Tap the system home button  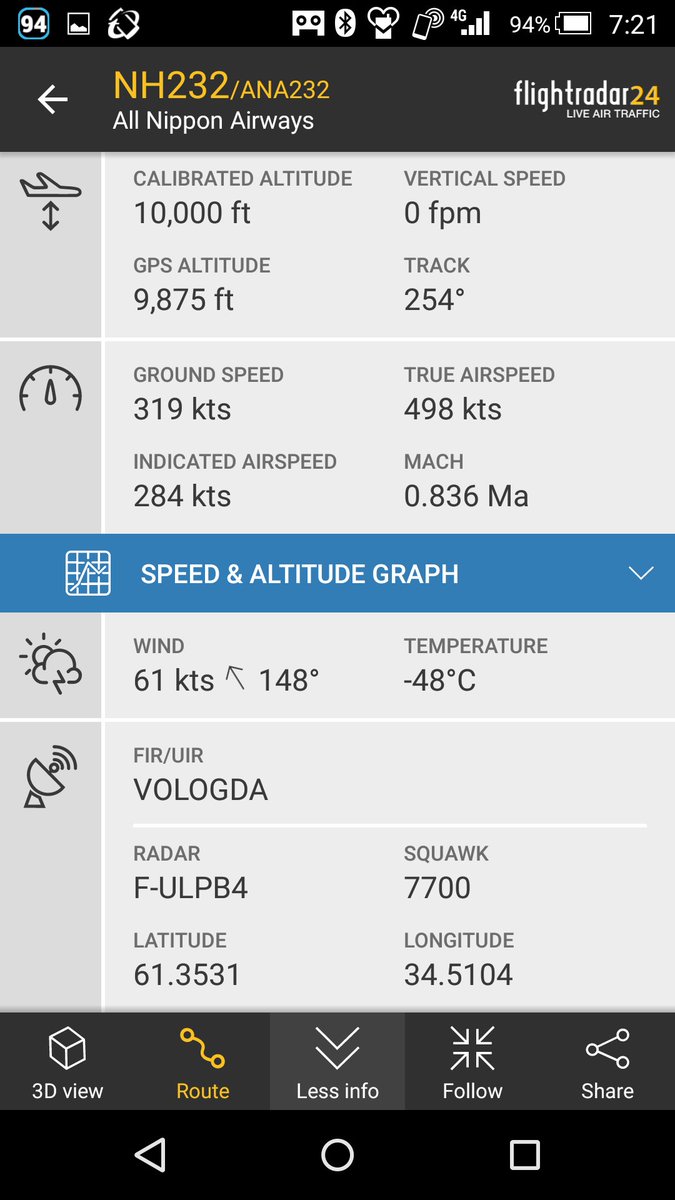click(x=337, y=1155)
